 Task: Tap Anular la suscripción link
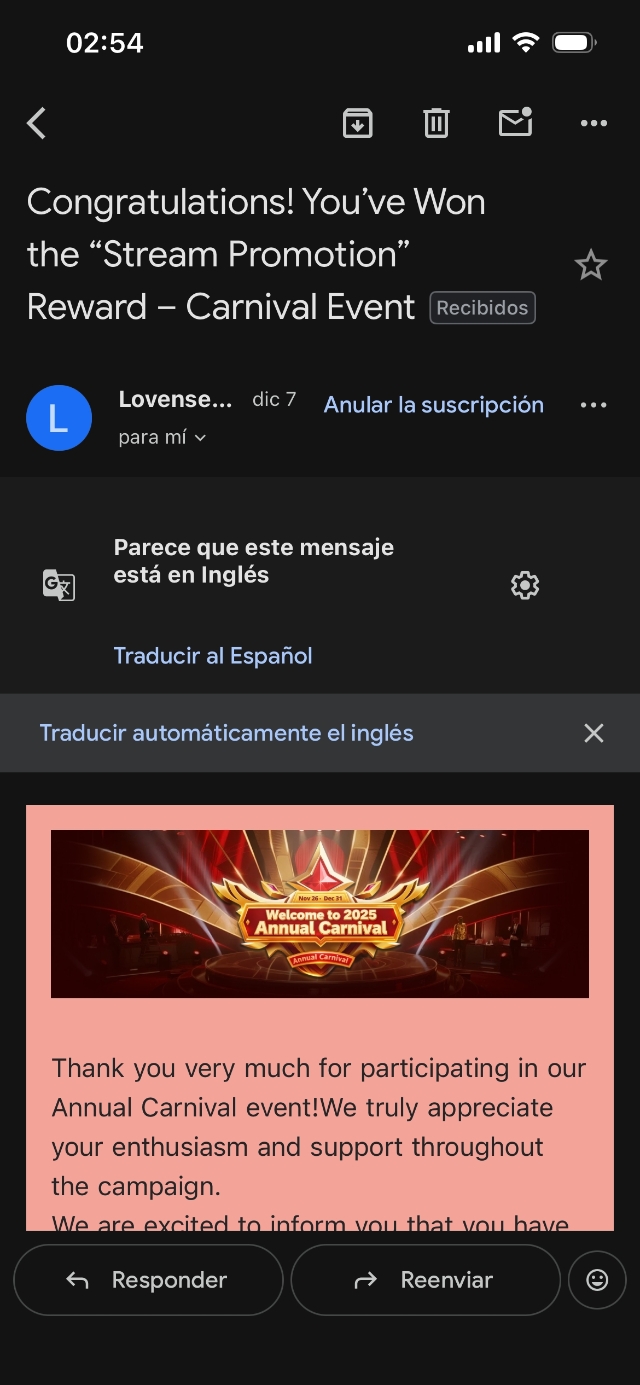[433, 405]
